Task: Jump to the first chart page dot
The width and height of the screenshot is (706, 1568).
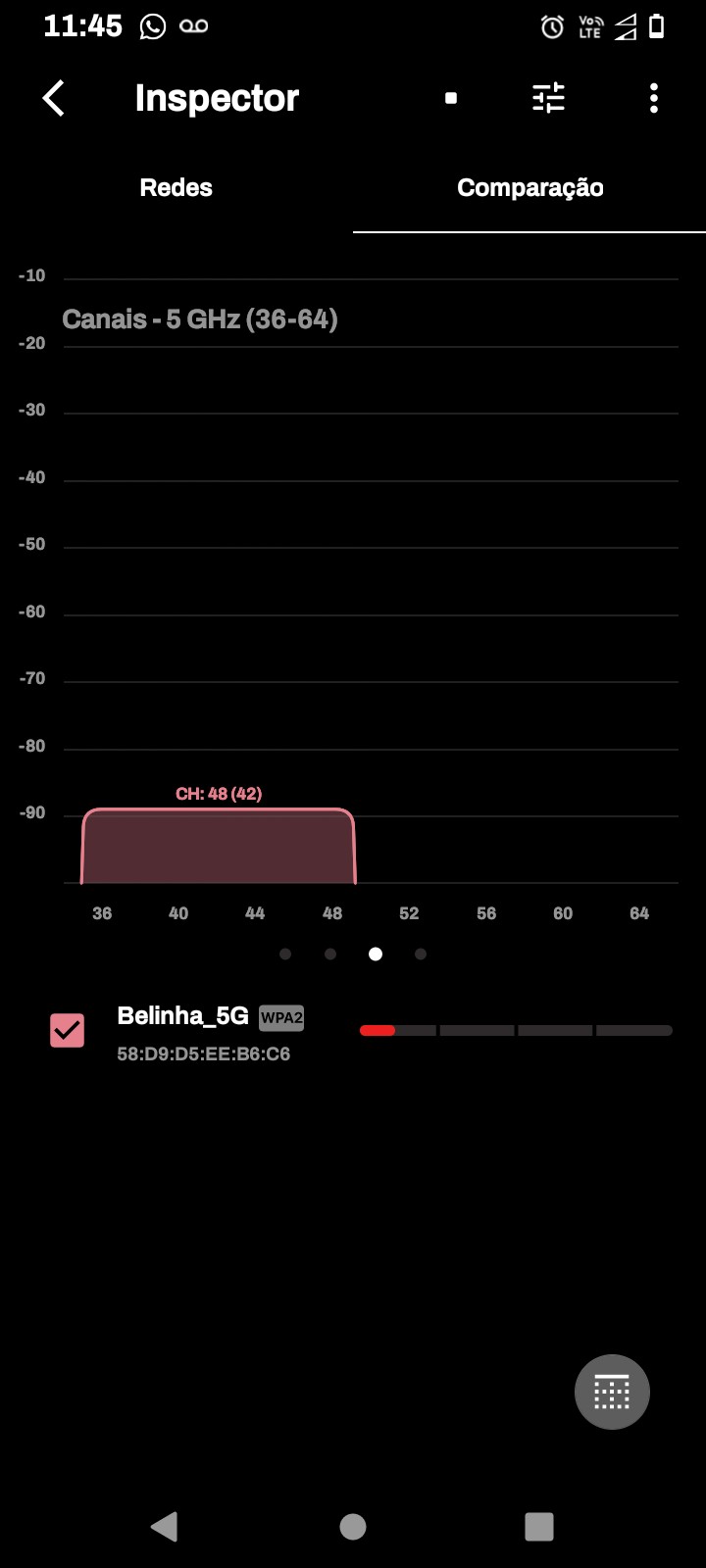Action: [285, 954]
